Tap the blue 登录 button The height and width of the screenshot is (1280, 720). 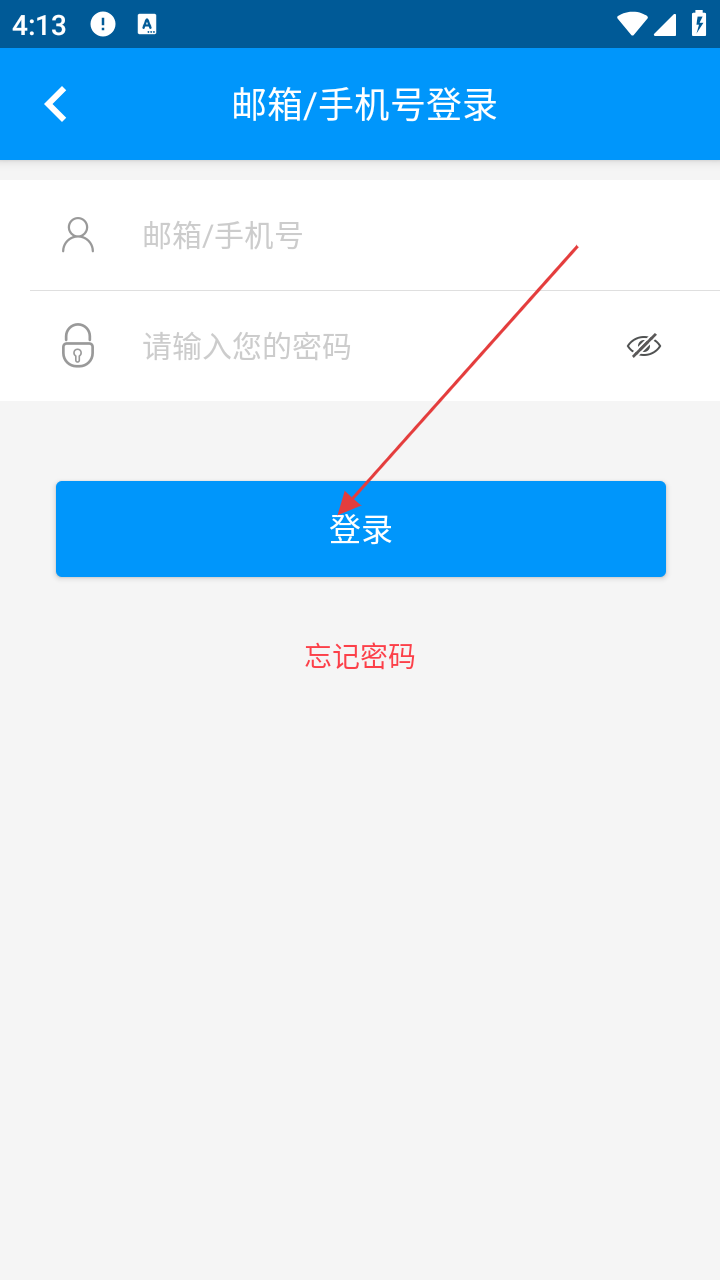pos(360,529)
